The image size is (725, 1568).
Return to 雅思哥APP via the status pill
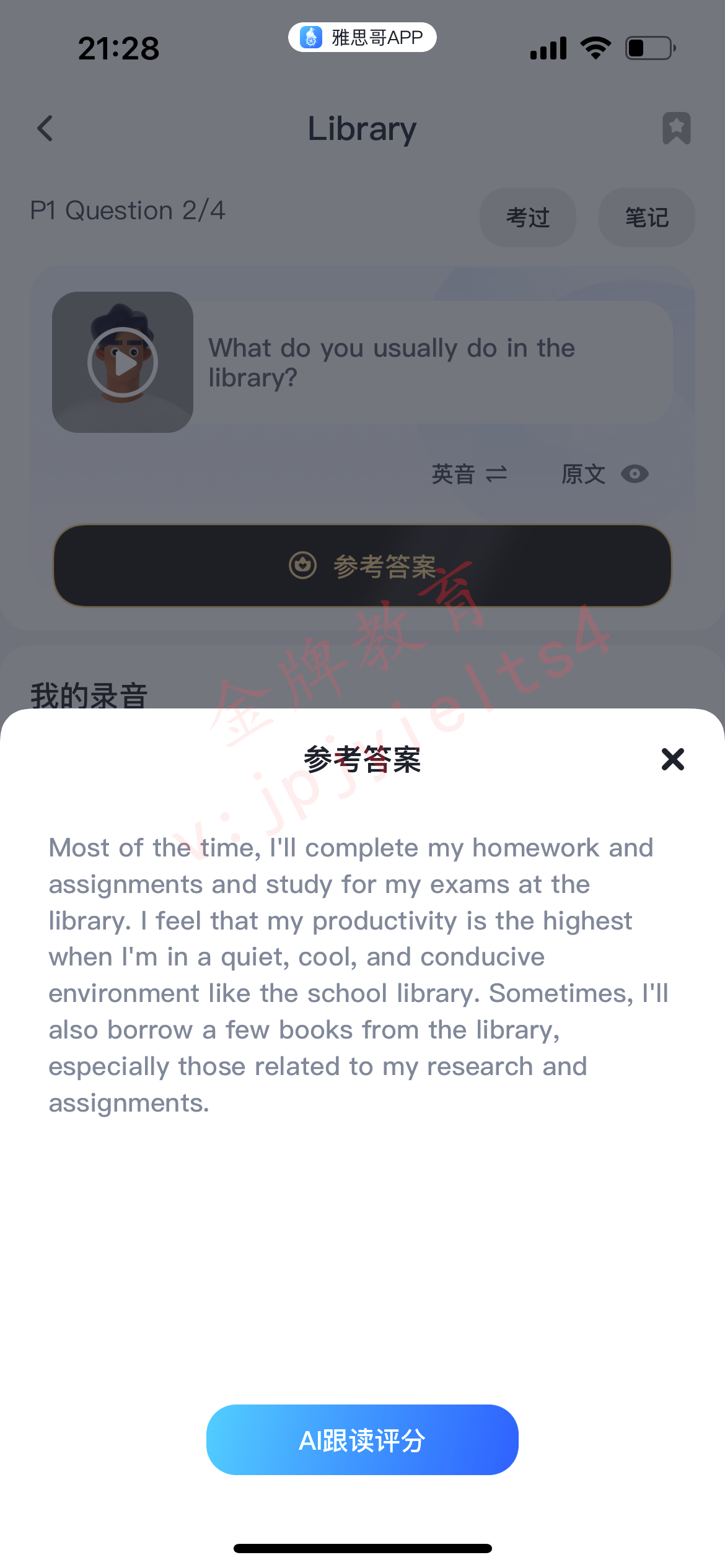click(362, 38)
